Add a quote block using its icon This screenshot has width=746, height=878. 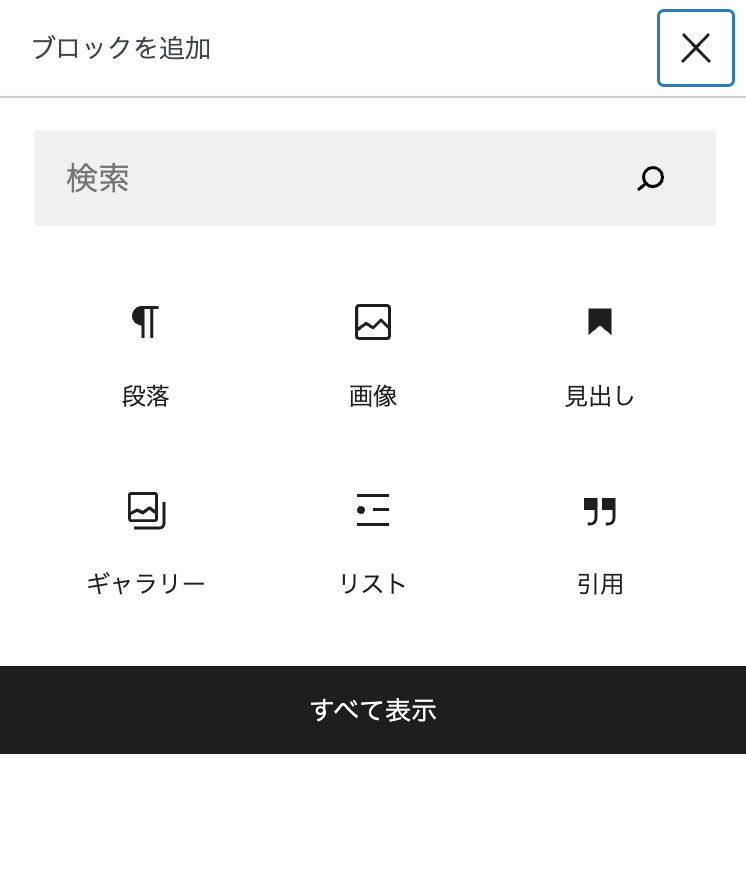pyautogui.click(x=600, y=510)
